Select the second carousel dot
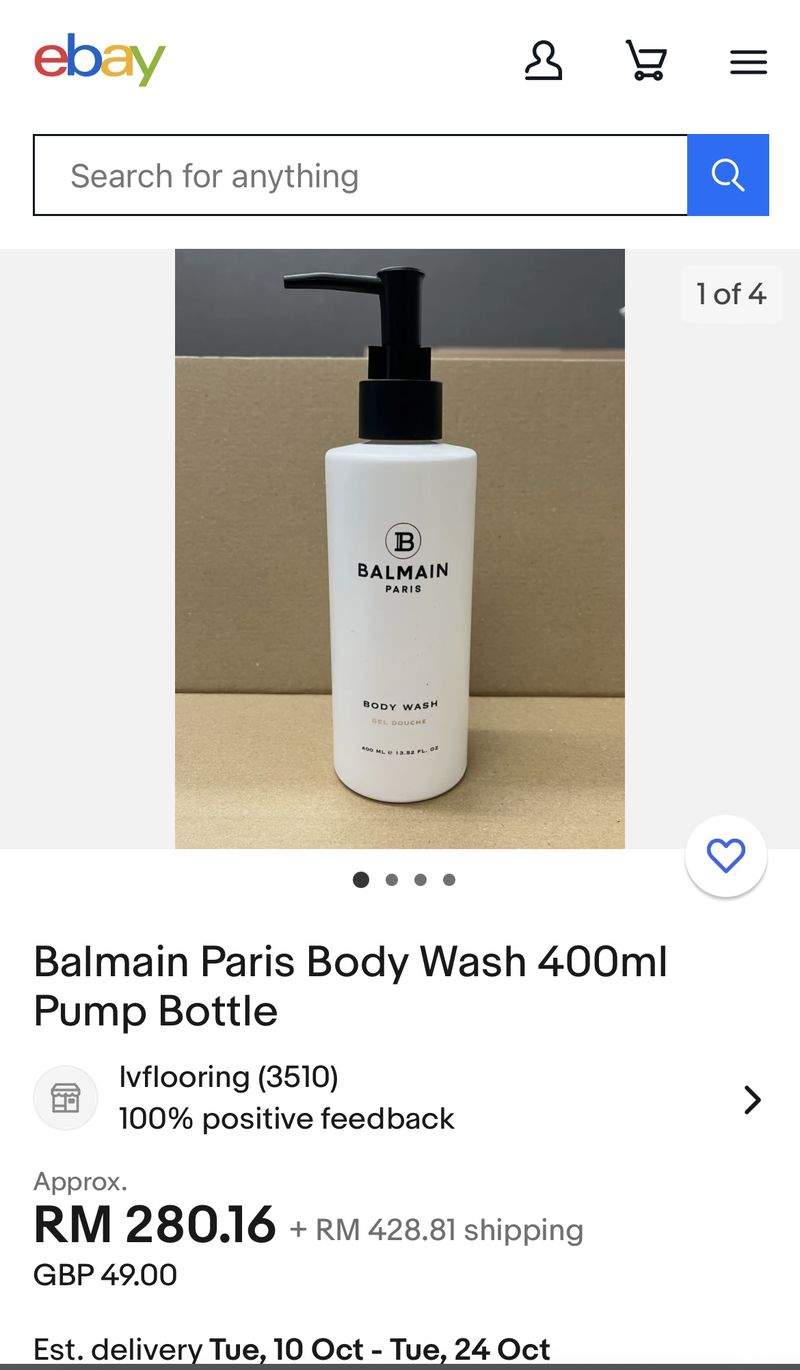 391,880
